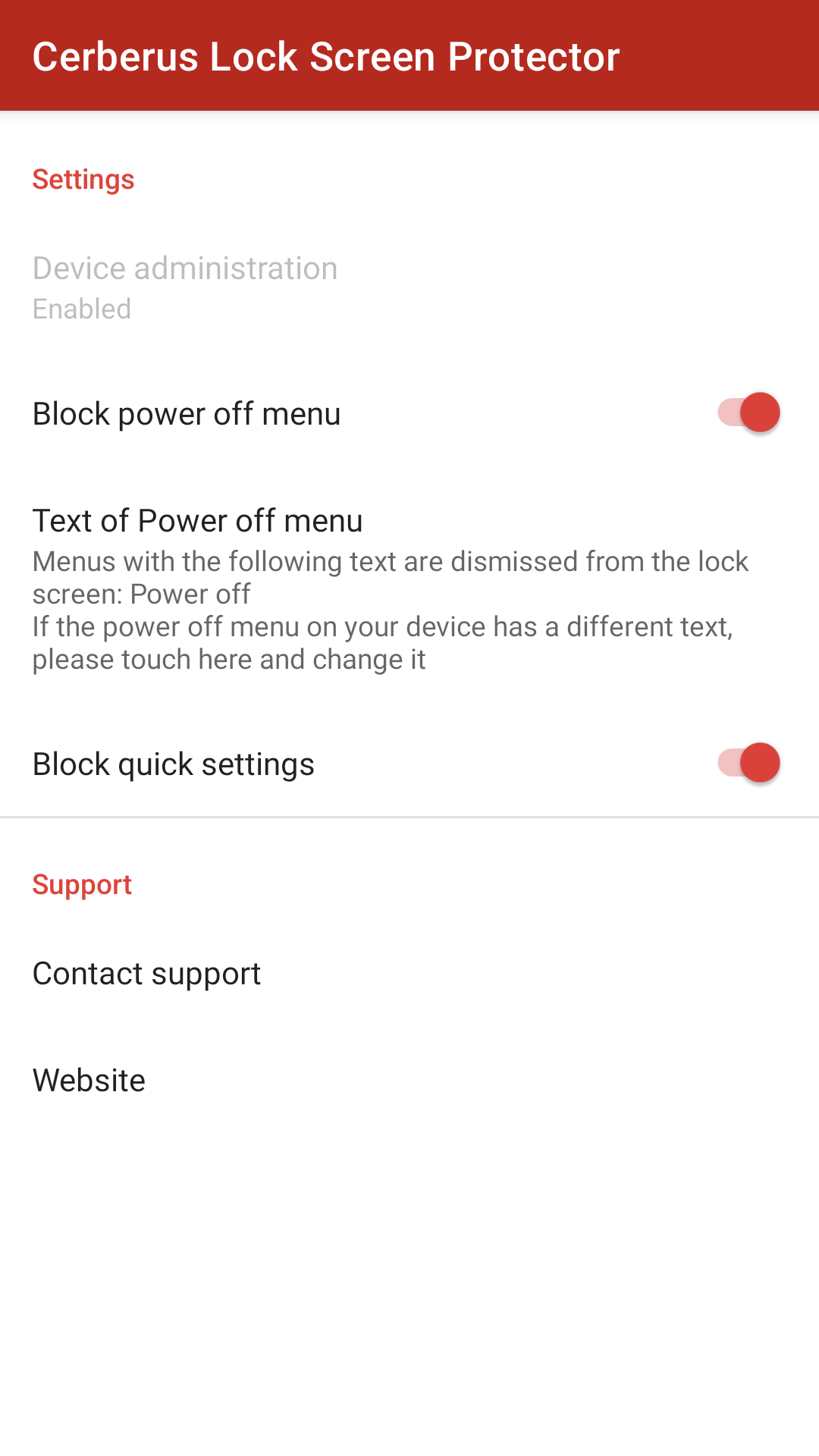Click the Contact support row
This screenshot has height=1456, width=819.
pos(146,973)
